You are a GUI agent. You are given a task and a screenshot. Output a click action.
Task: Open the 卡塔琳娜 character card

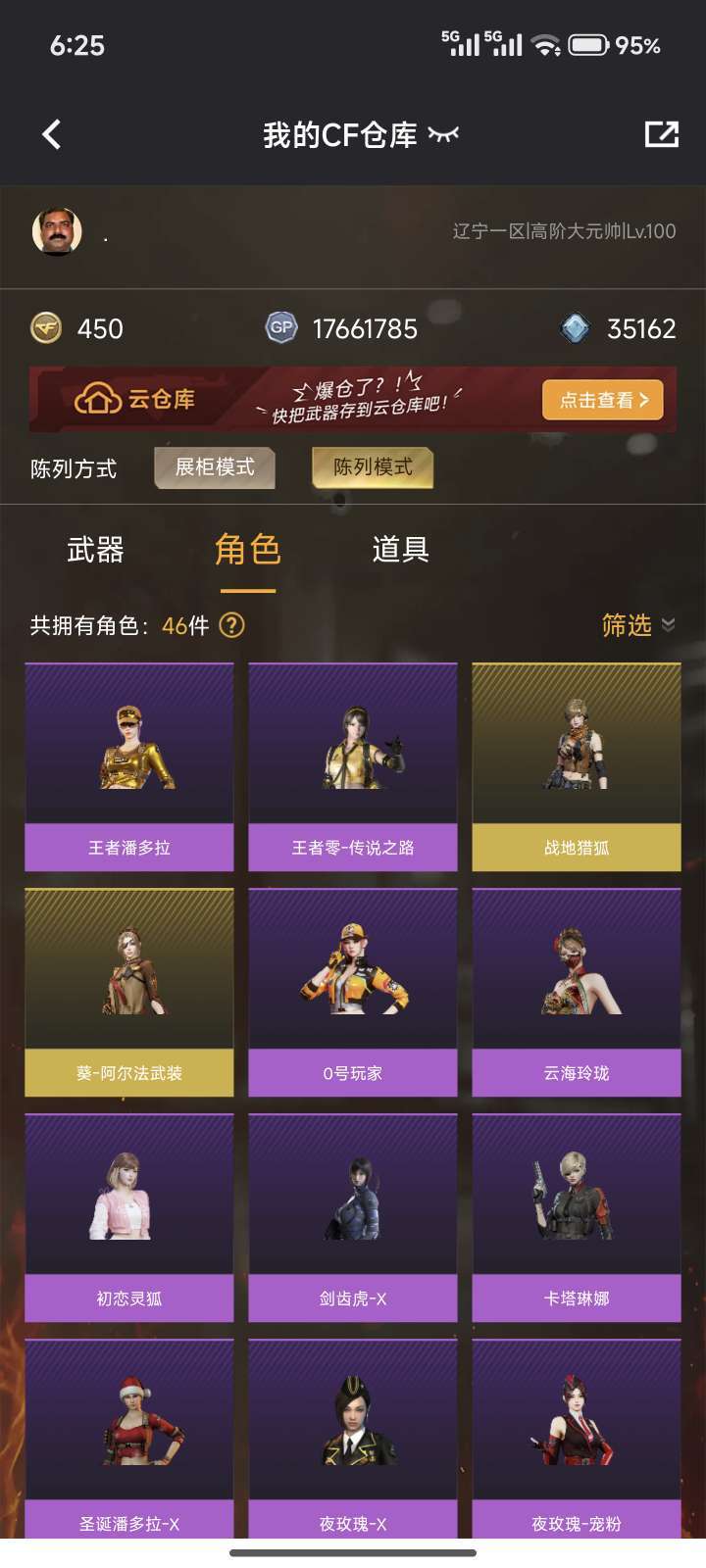(x=577, y=1217)
